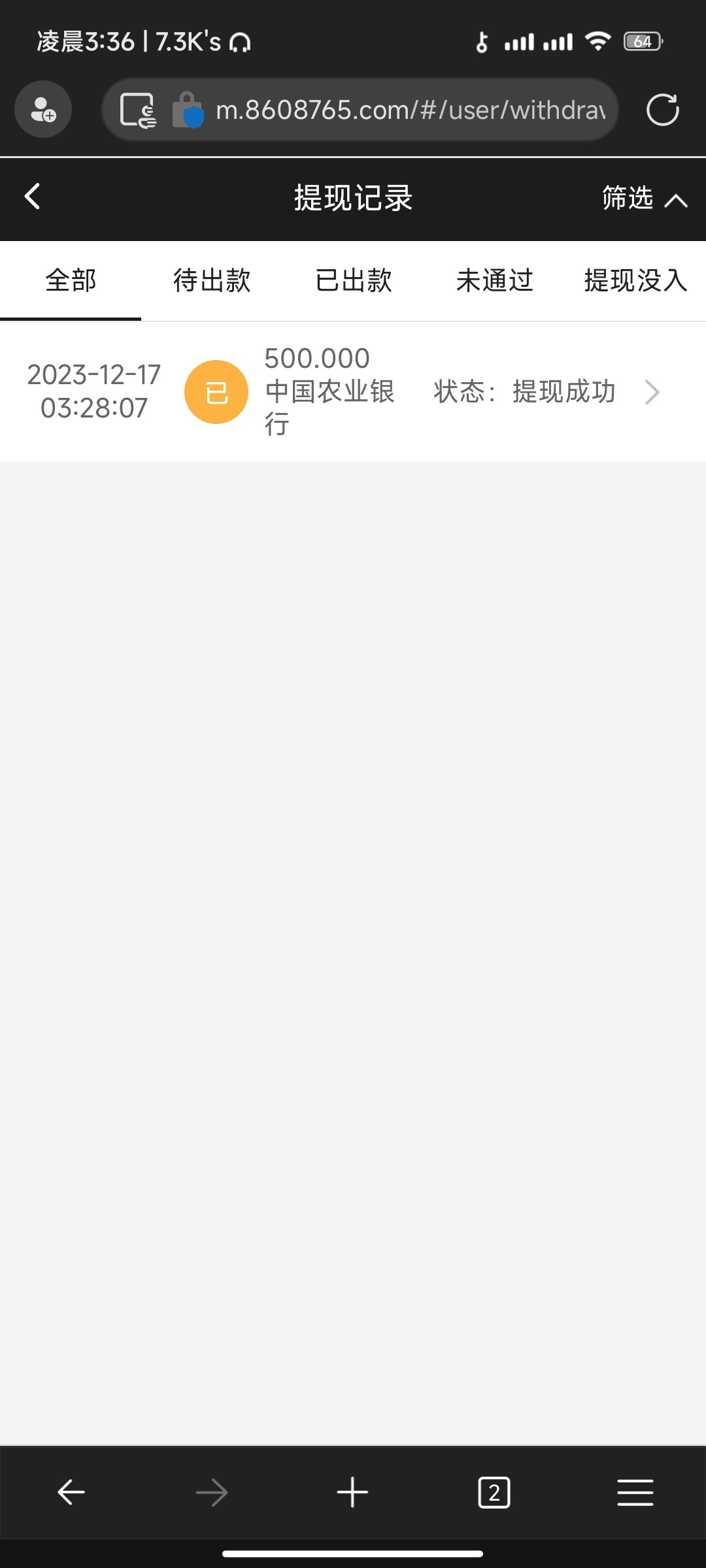Open the 提现没入 tab
706x1568 pixels.
635,281
